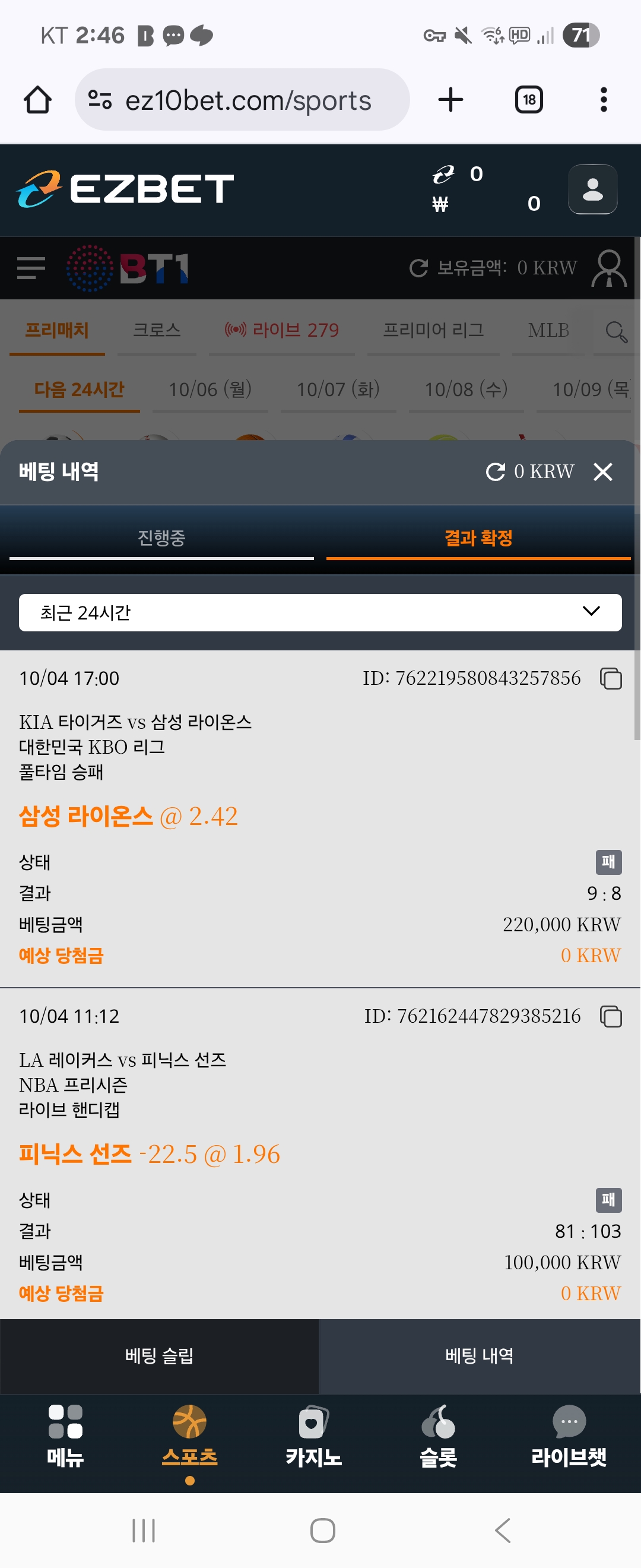Go to the browser home page
The width and height of the screenshot is (641, 1568).
pyautogui.click(x=38, y=100)
